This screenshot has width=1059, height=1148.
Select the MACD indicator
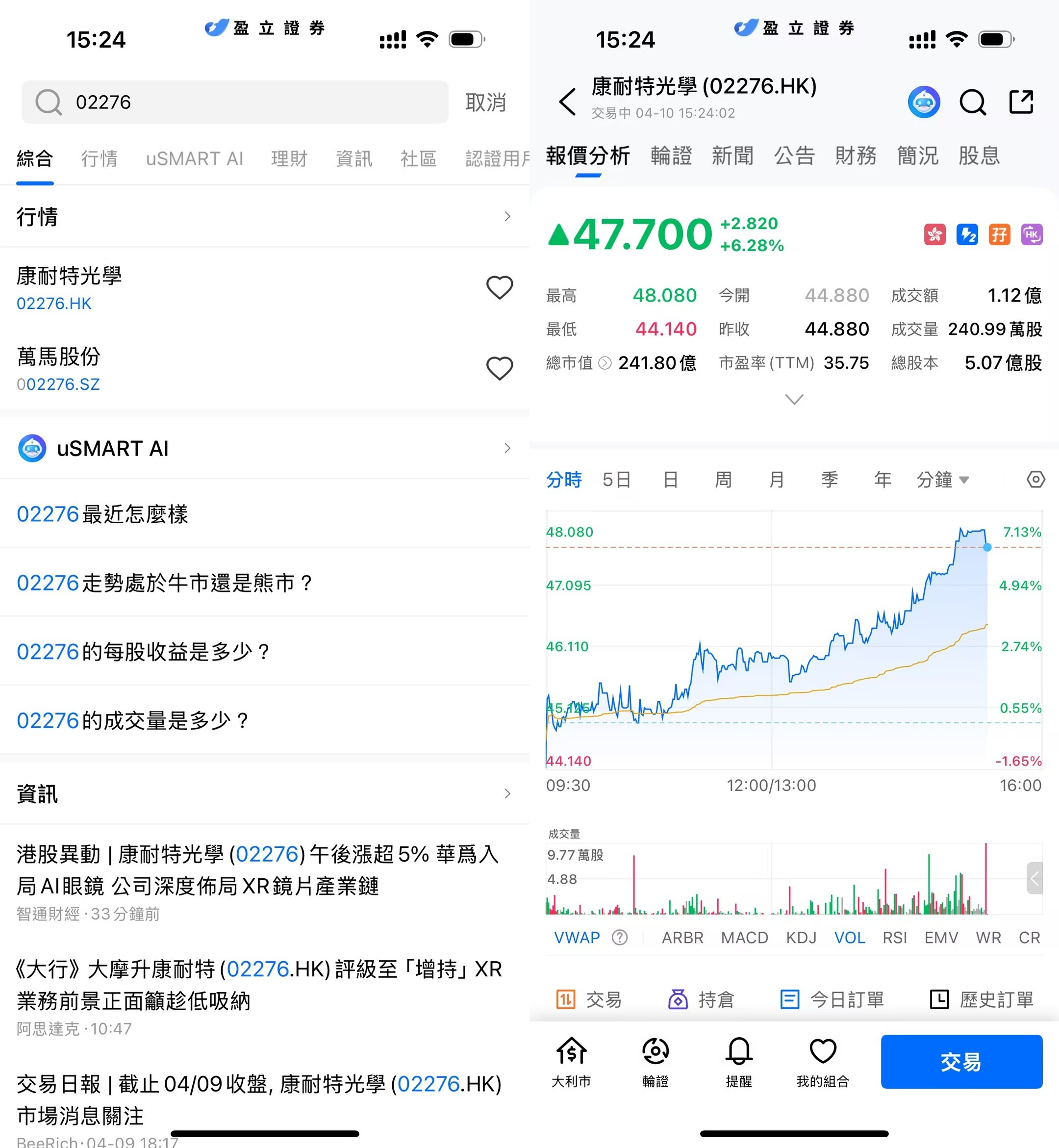tap(744, 938)
